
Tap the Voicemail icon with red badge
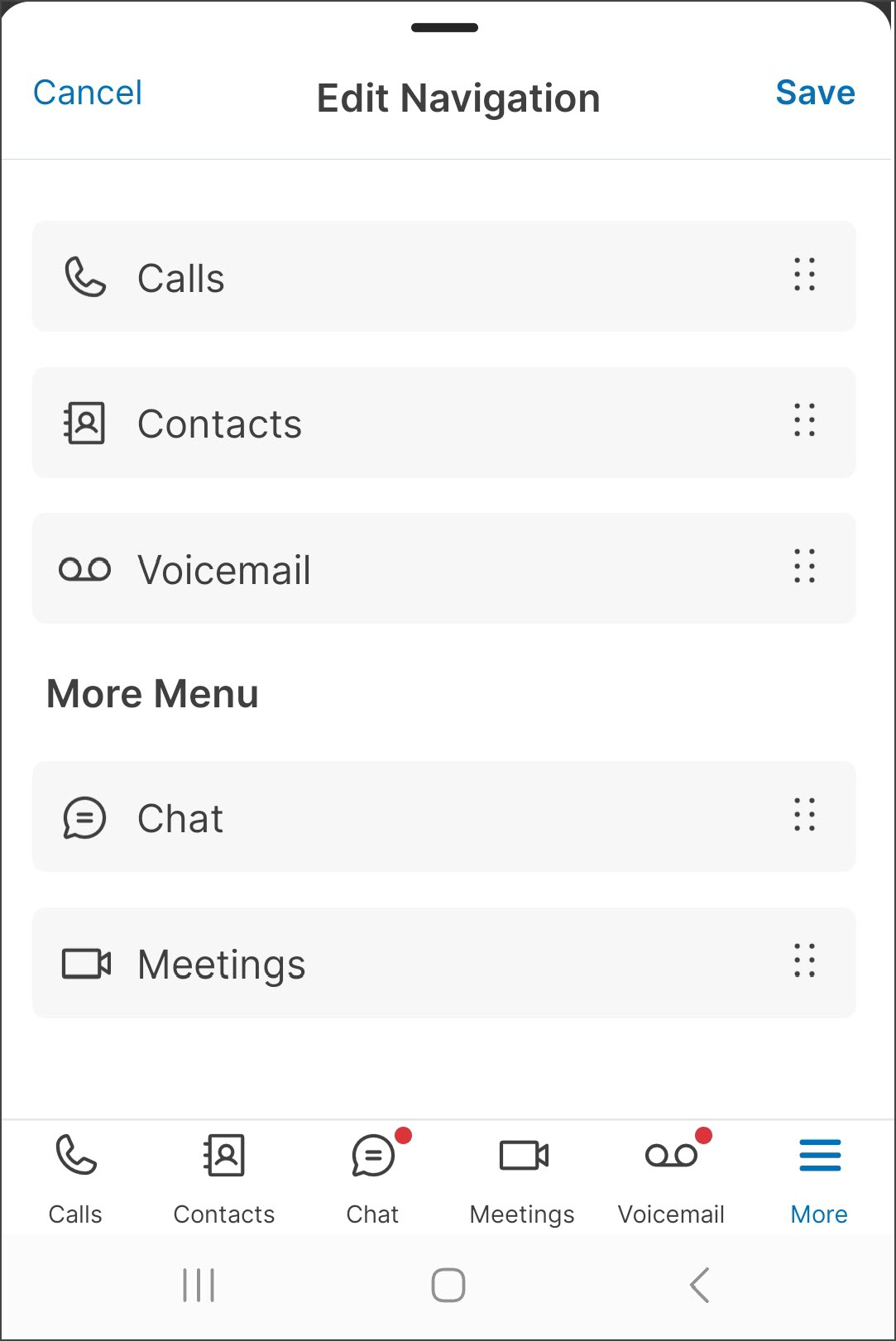pyautogui.click(x=670, y=1156)
